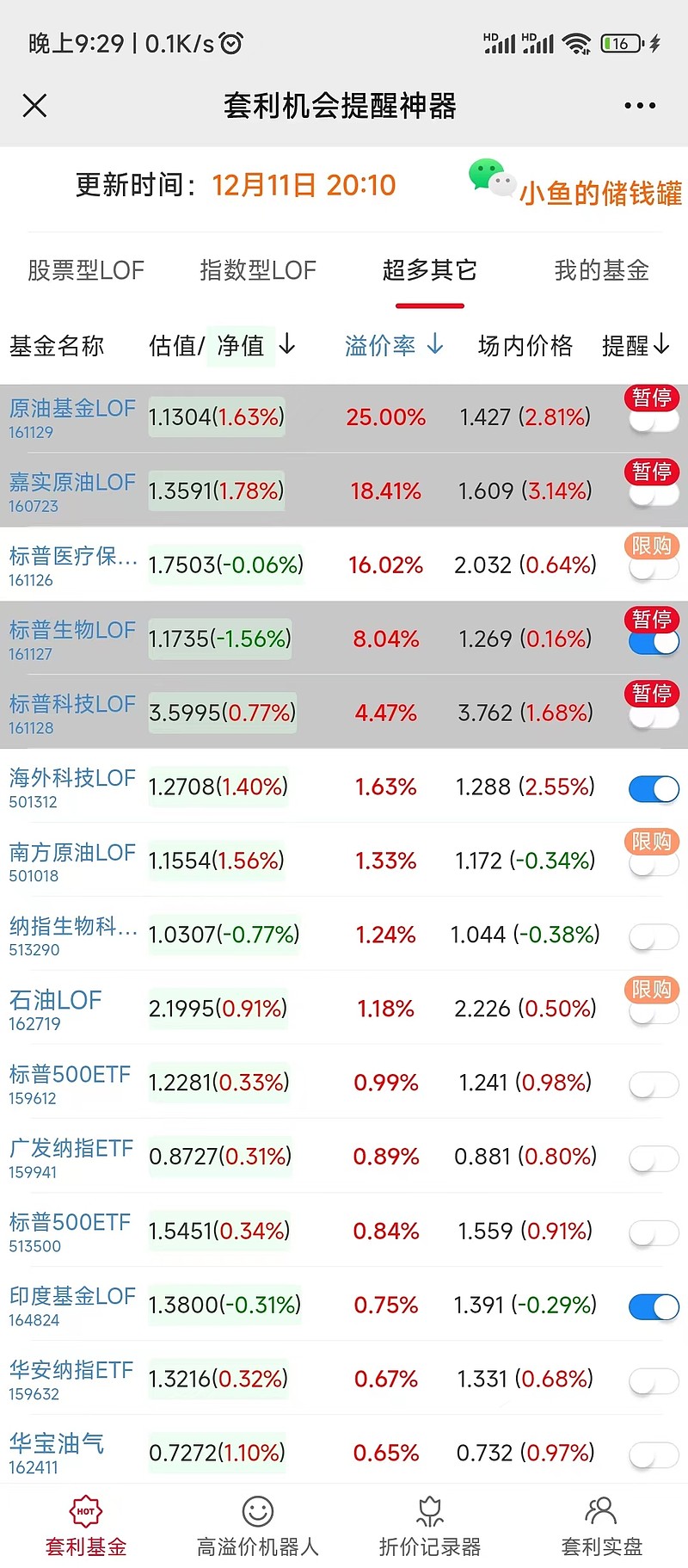The image size is (688, 1568).
Task: Disable the 海外科技LOF reminder switch
Action: point(654,788)
